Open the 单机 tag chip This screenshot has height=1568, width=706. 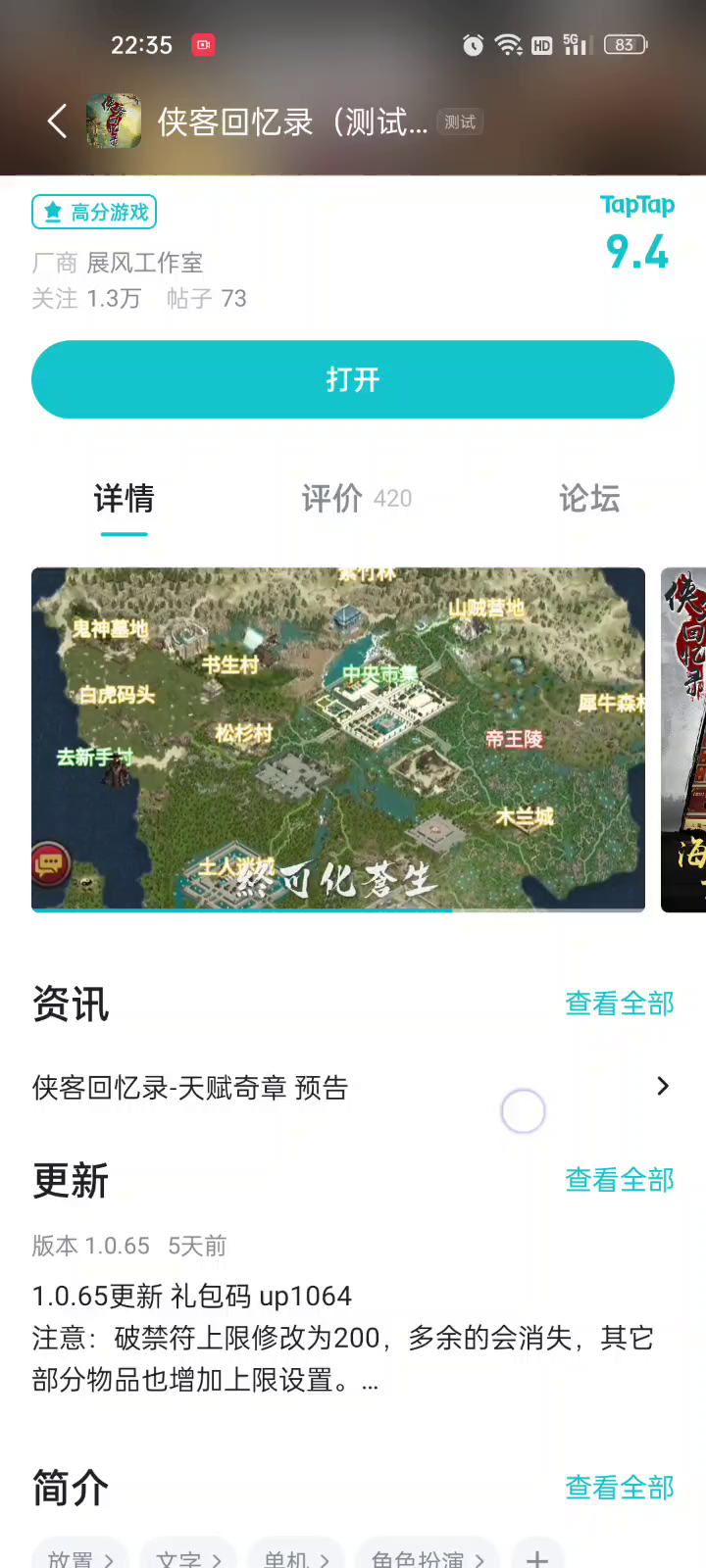point(296,1555)
